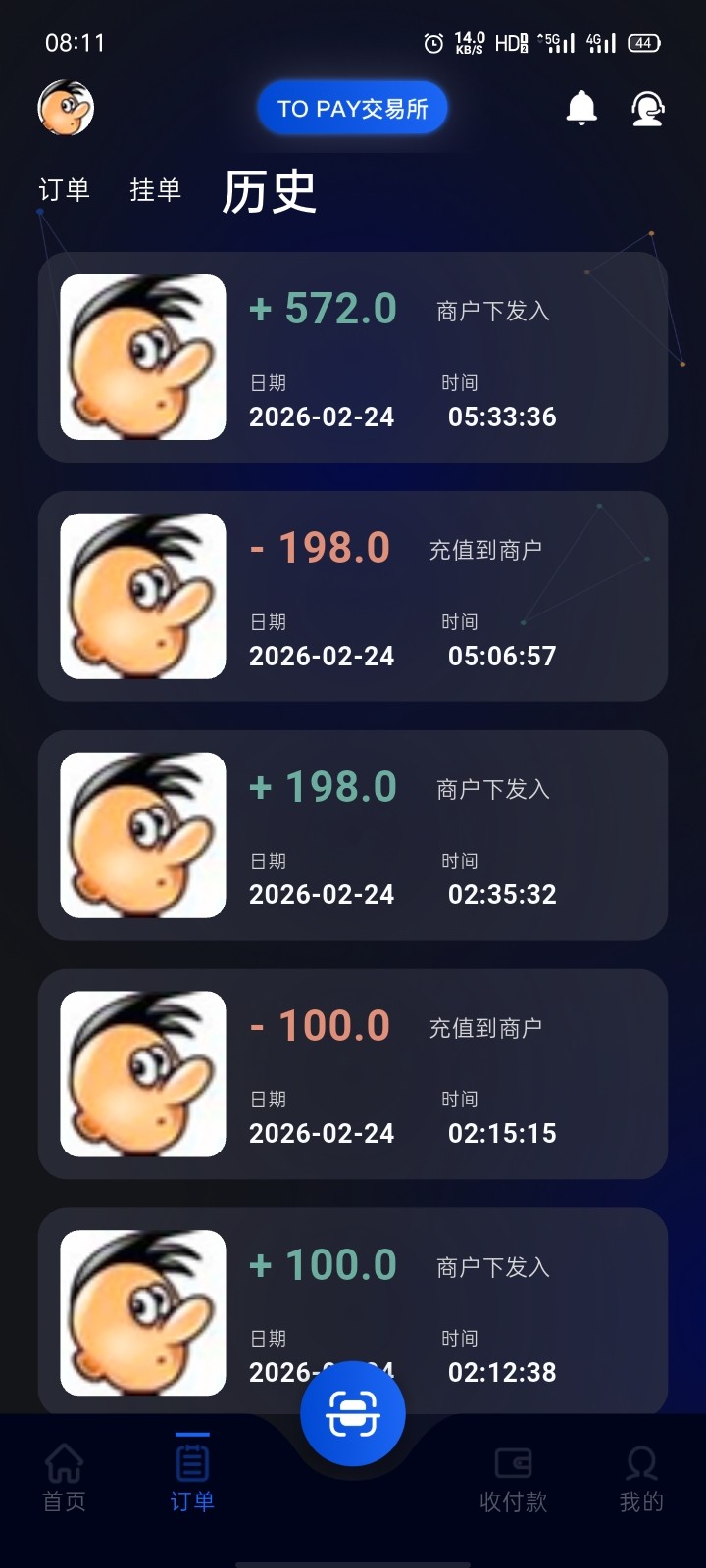Click the user avatar in top left corner

(x=66, y=108)
